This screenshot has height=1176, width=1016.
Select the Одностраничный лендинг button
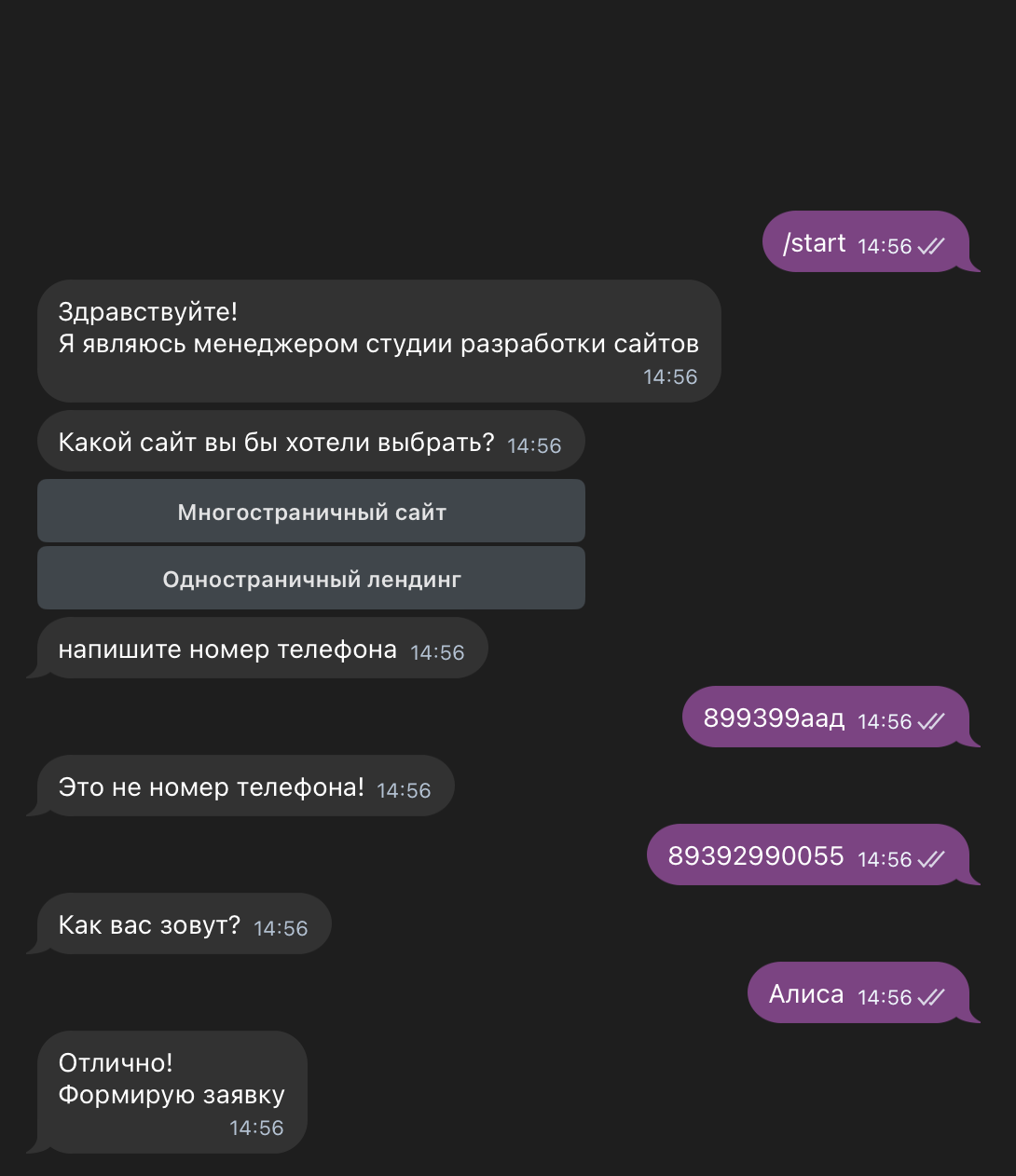311,579
